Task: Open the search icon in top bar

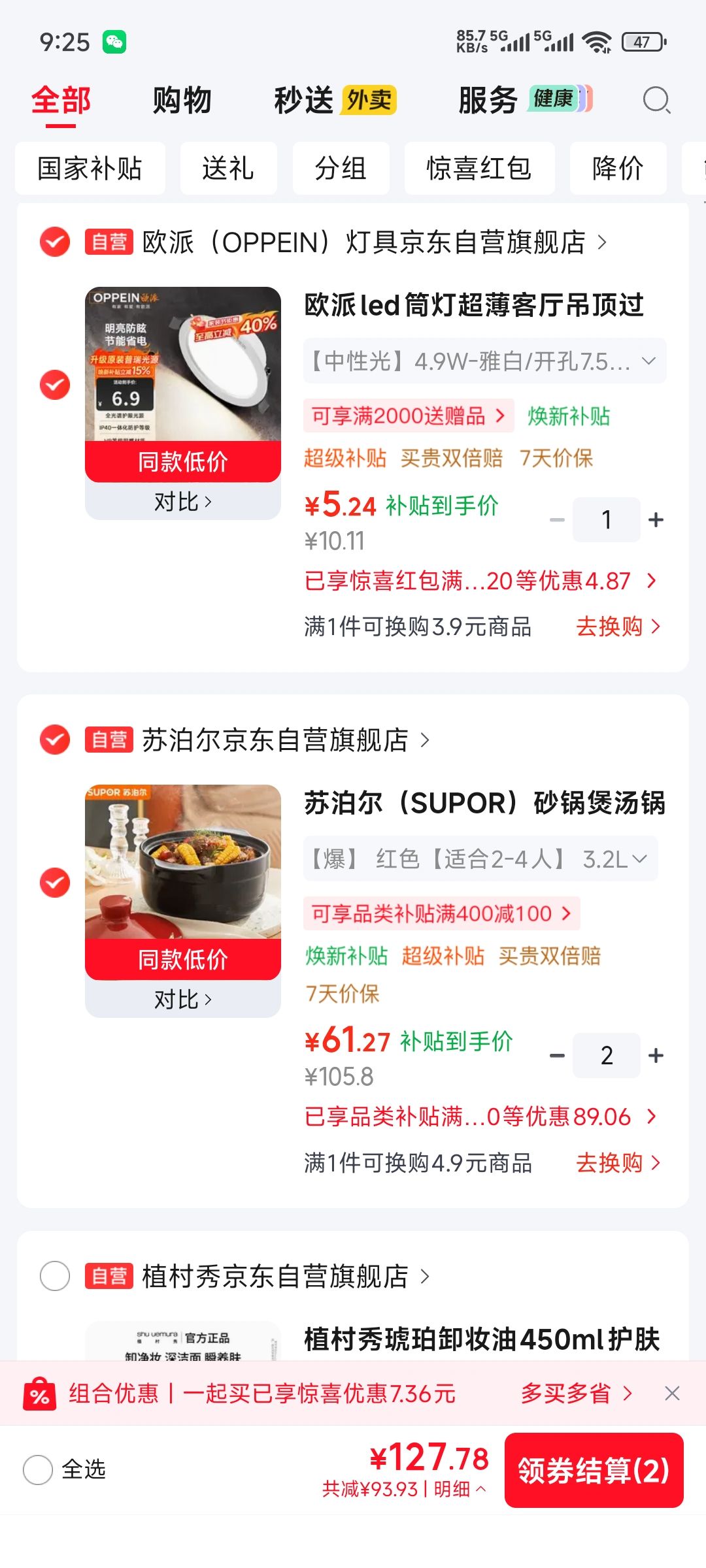Action: point(656,101)
